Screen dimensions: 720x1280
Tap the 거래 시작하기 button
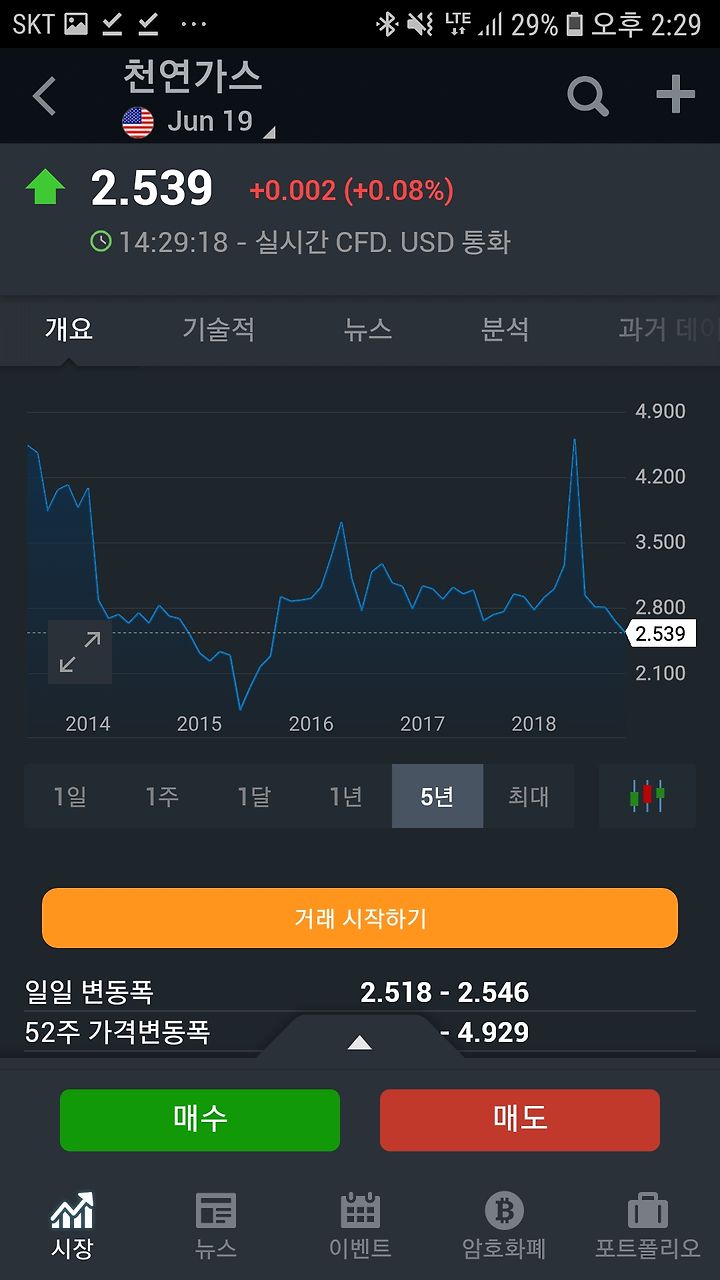pos(360,918)
